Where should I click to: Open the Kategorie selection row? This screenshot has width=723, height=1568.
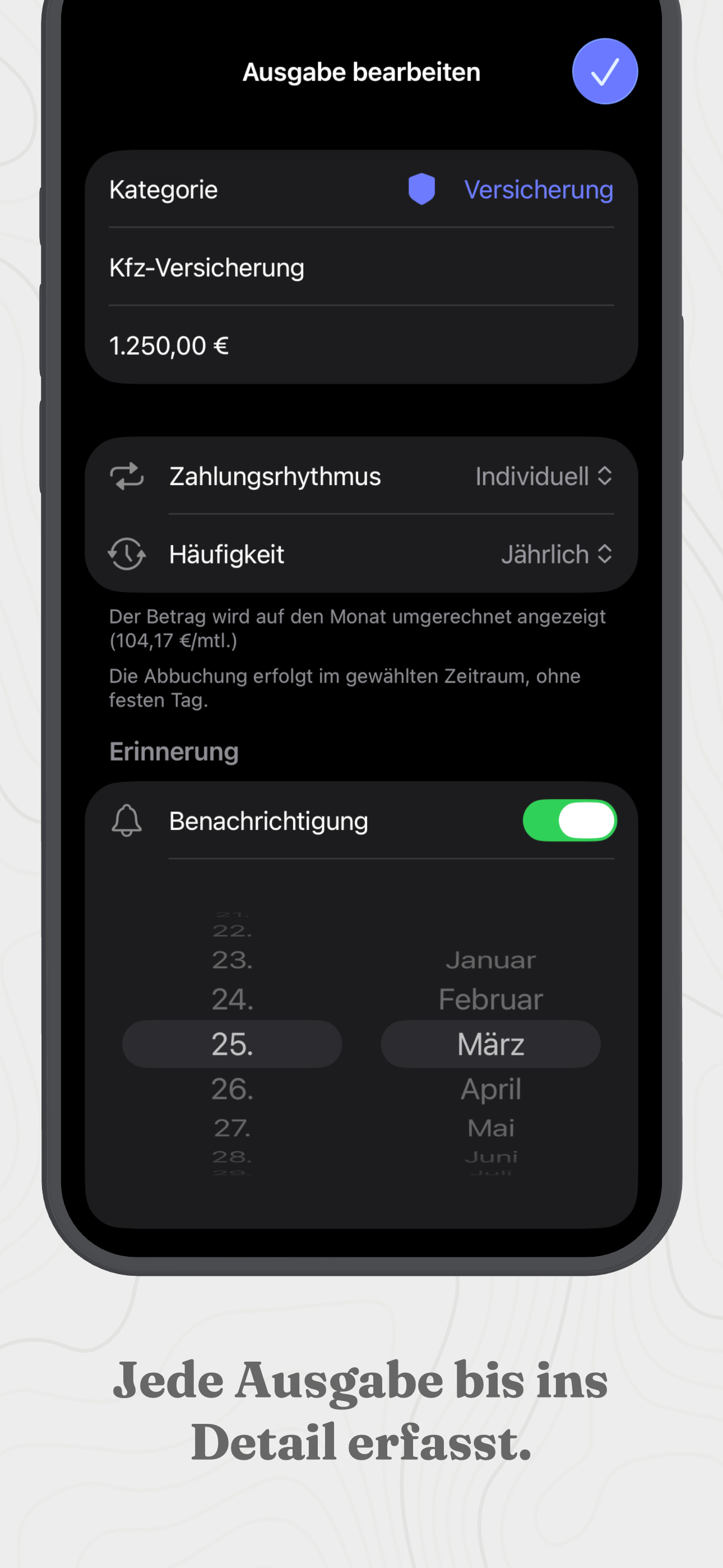click(x=361, y=190)
